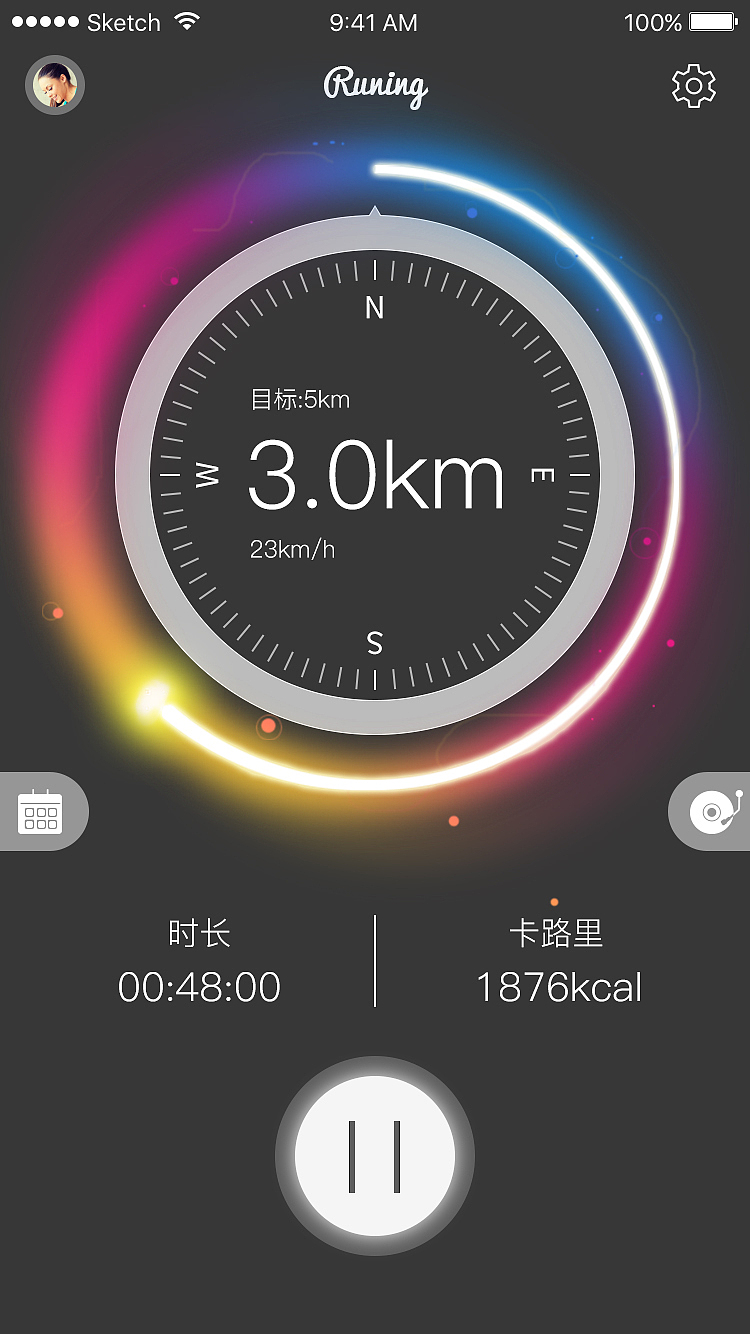Image resolution: width=750 pixels, height=1334 pixels.
Task: Tap the user profile avatar
Action: coord(55,85)
